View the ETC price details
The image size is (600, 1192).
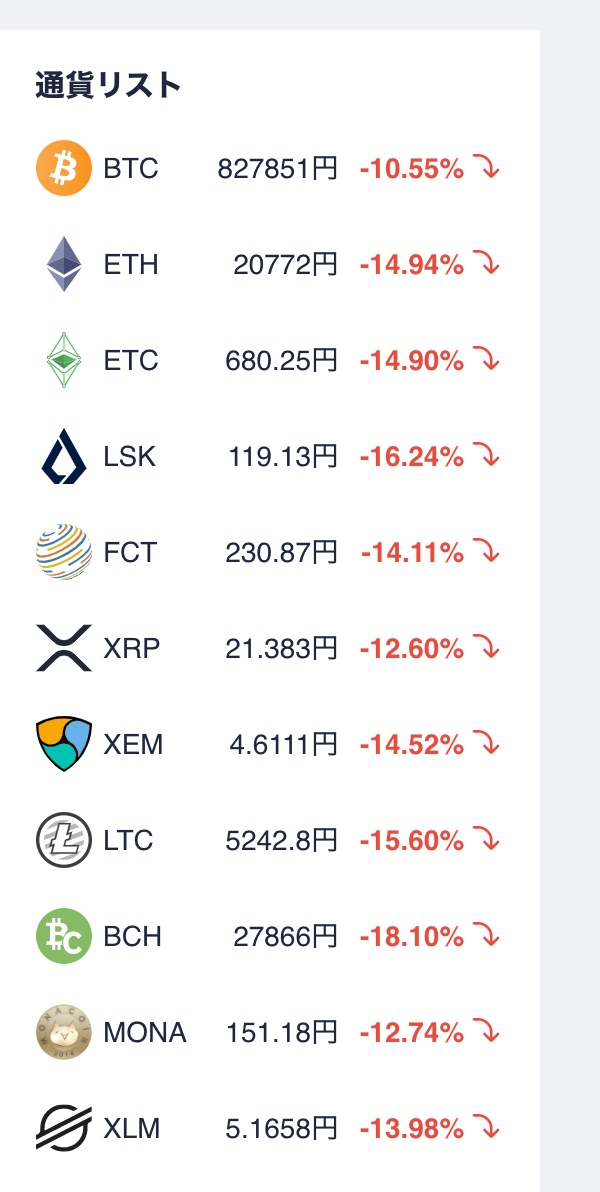click(268, 360)
